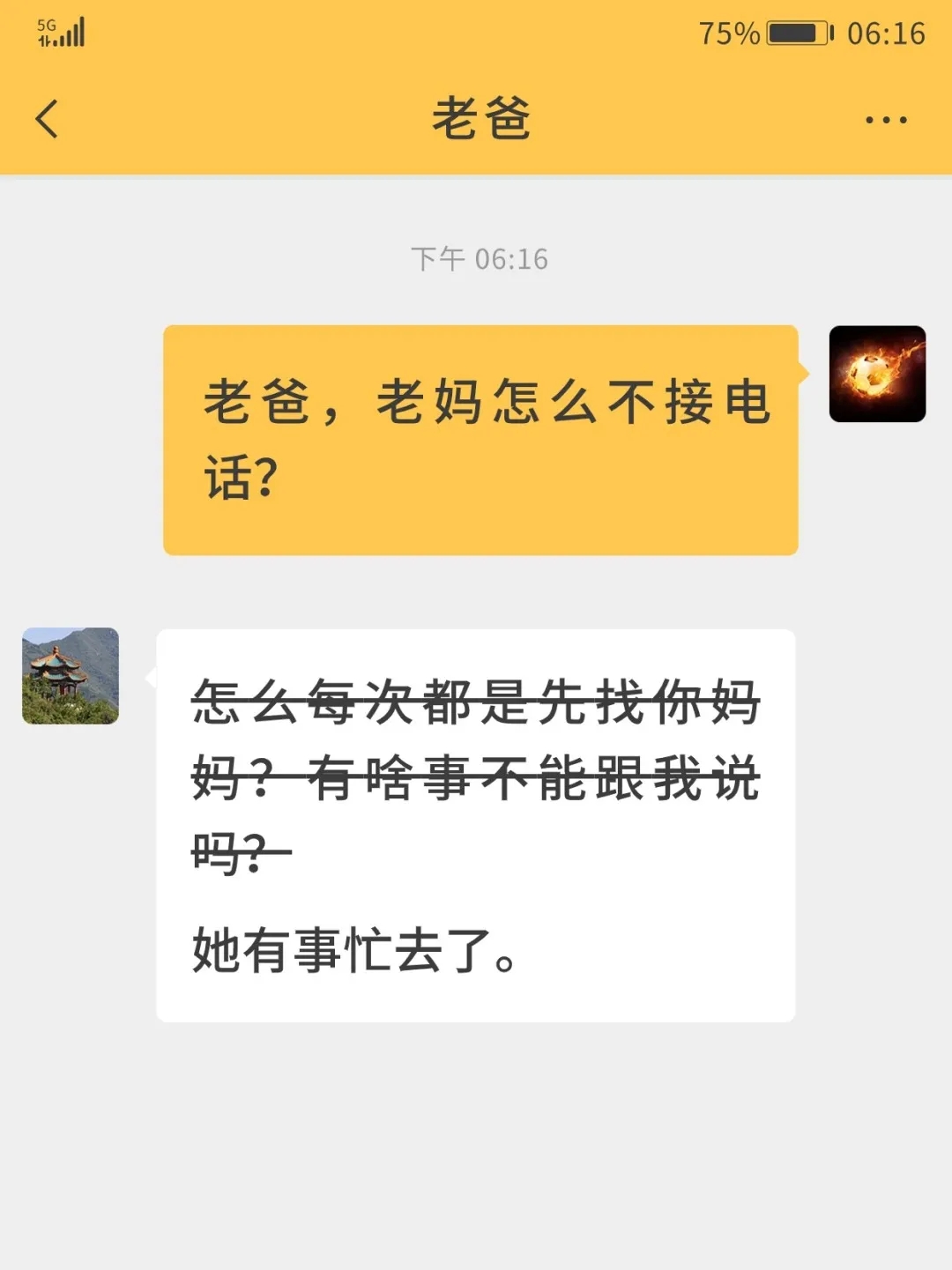
Task: Tap the 06:16 clock in status bar
Action: point(886,33)
